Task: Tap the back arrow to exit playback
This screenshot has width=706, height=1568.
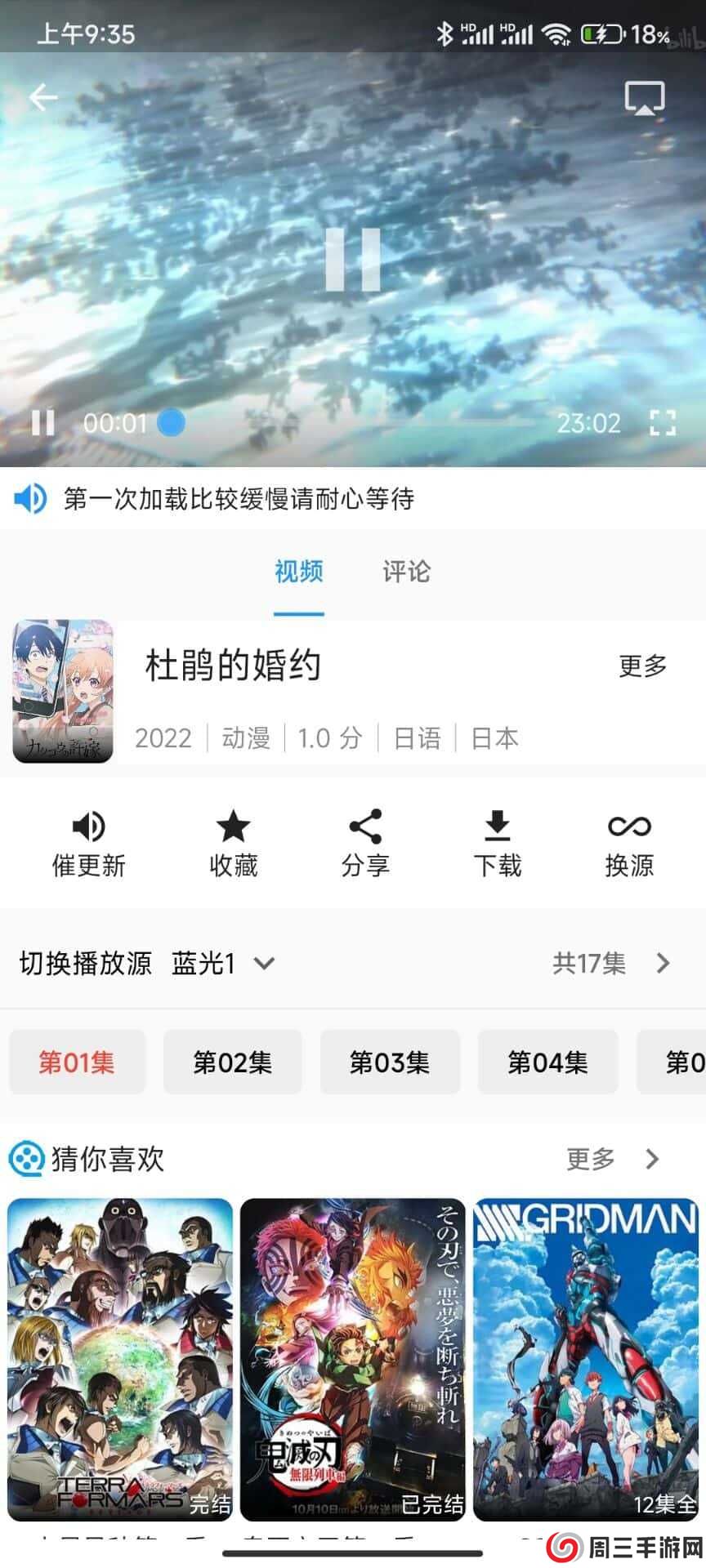Action: 42,96
